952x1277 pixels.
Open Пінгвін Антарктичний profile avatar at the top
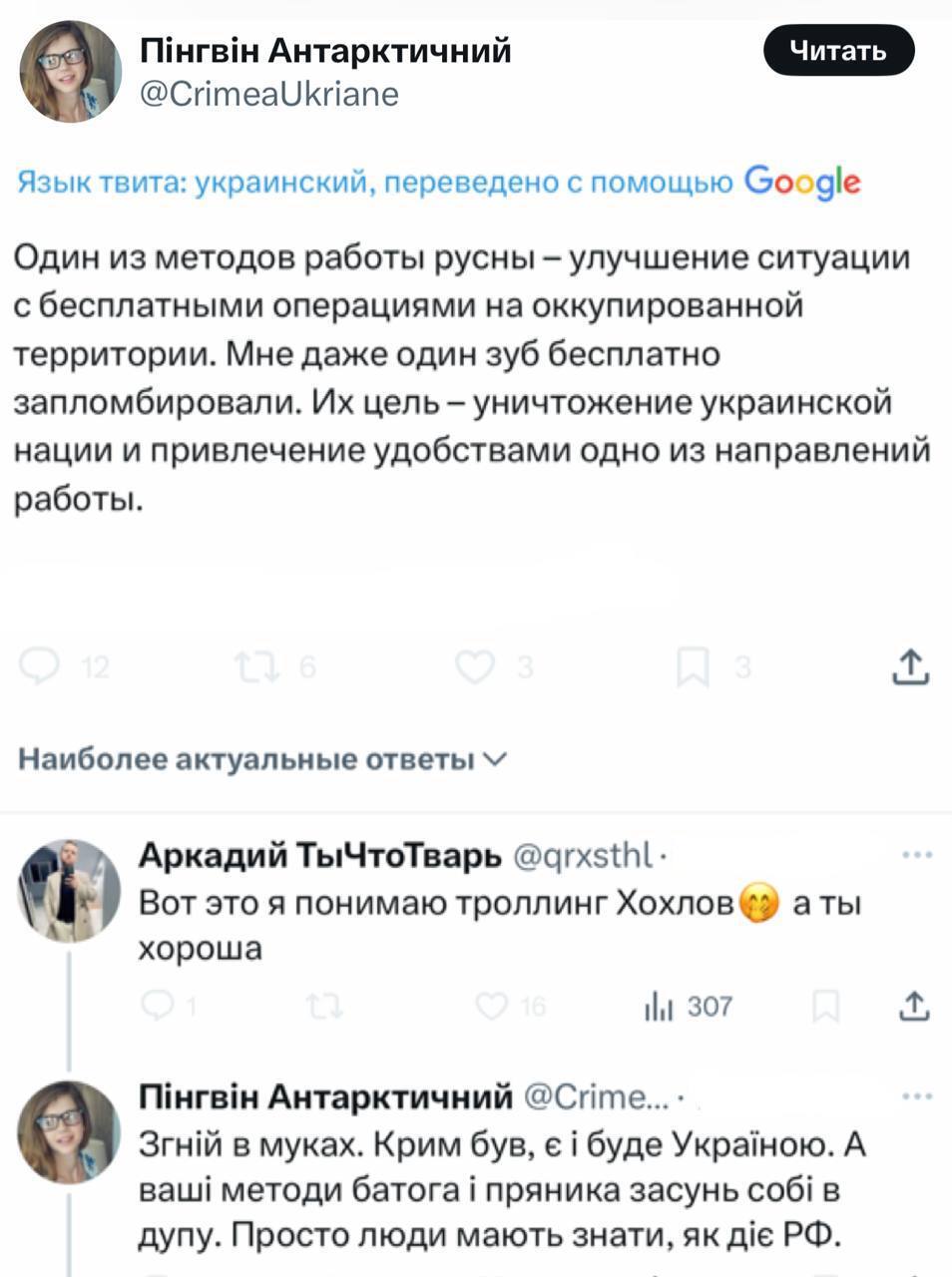70,72
